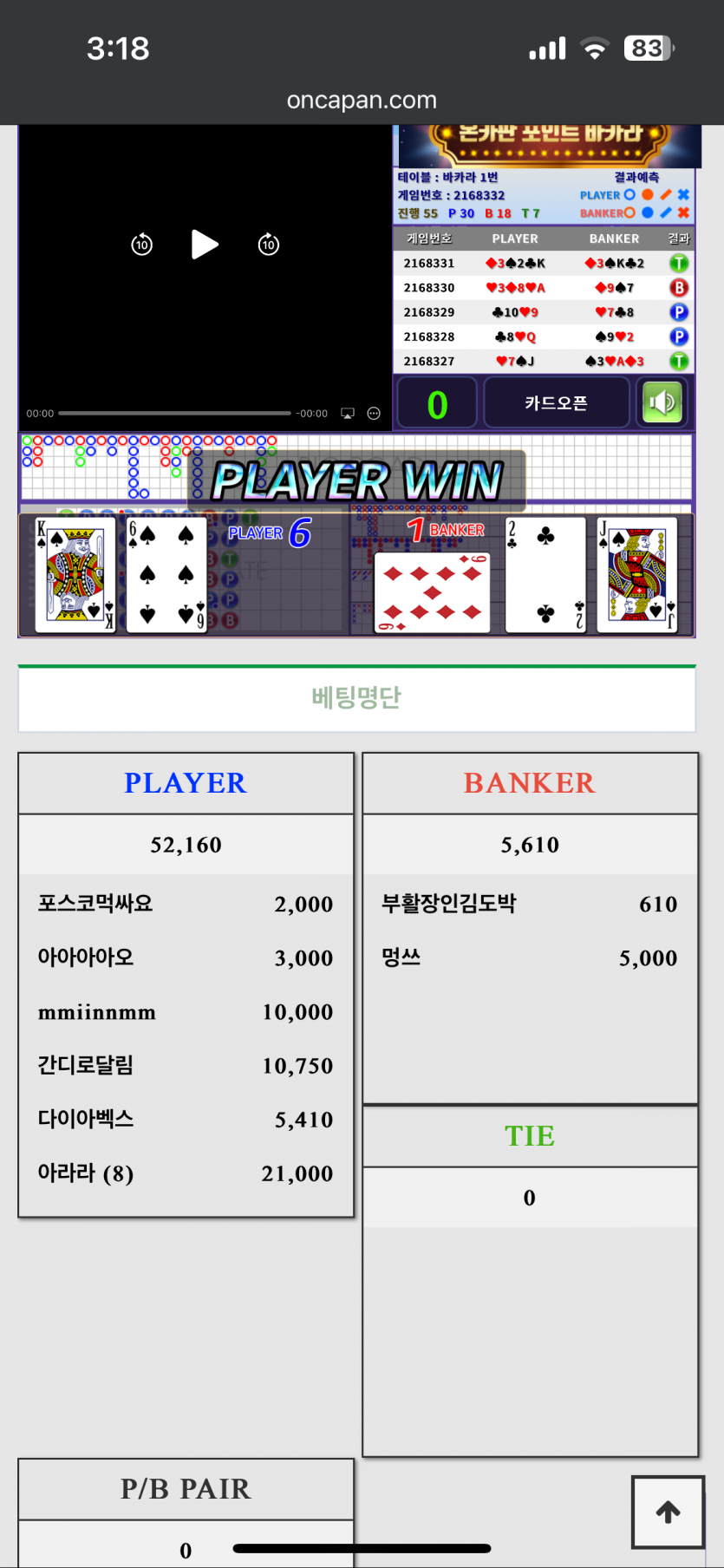Toggle the green sound speaker button
This screenshot has height=1568, width=724.
click(x=662, y=403)
